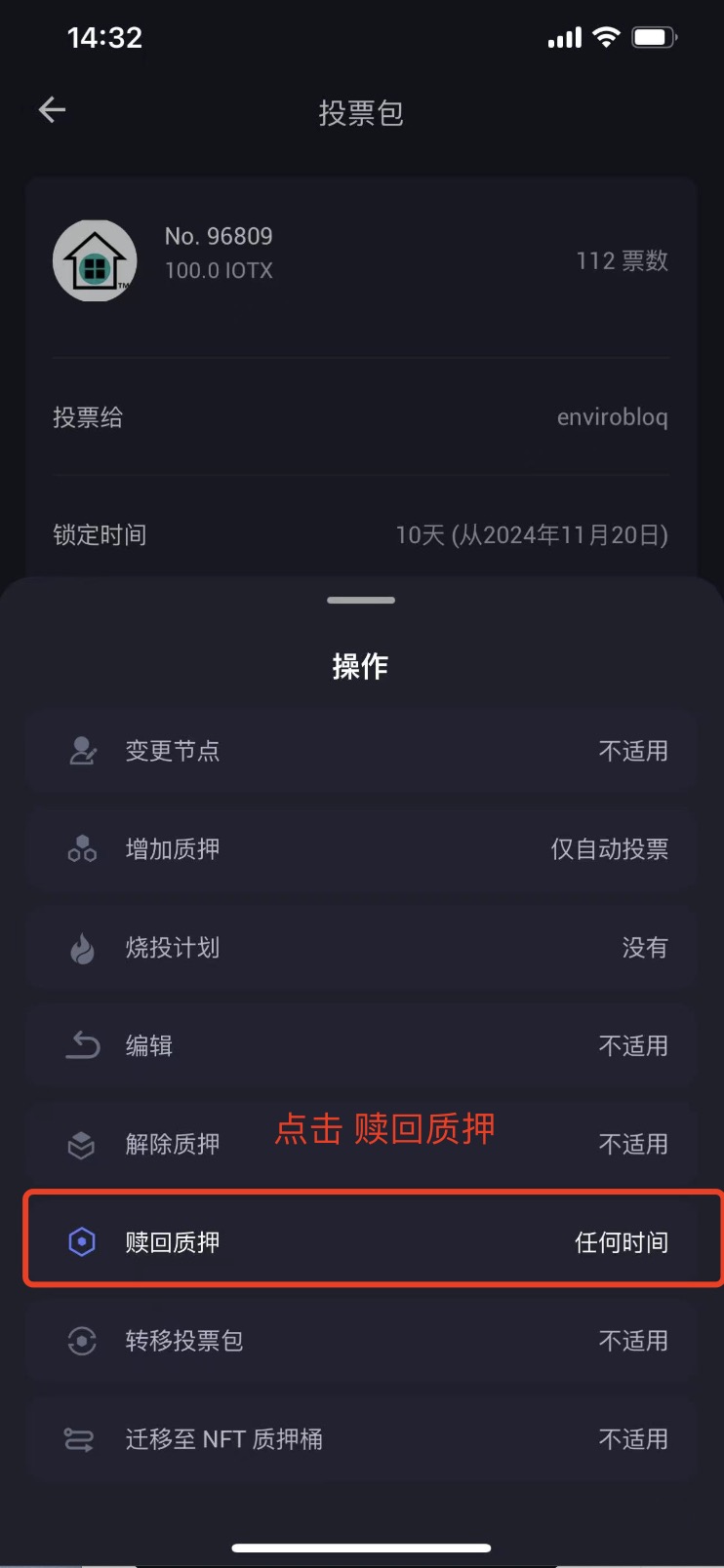Open 转移投票包 option
Image resolution: width=724 pixels, height=1568 pixels.
pyautogui.click(x=361, y=1341)
